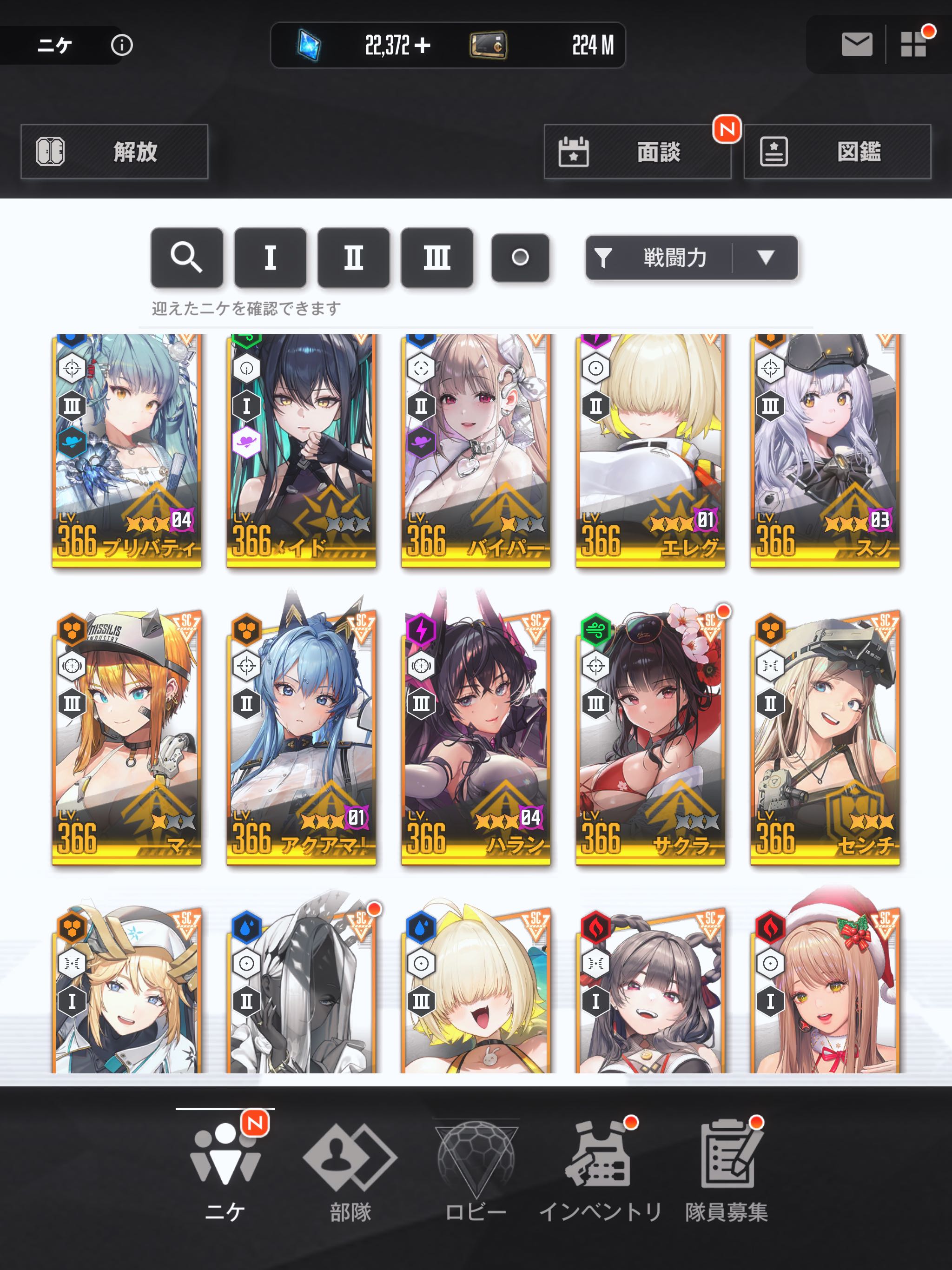Screen dimensions: 952x1270
Task: Switch to the 部隊 tab
Action: click(x=350, y=1171)
